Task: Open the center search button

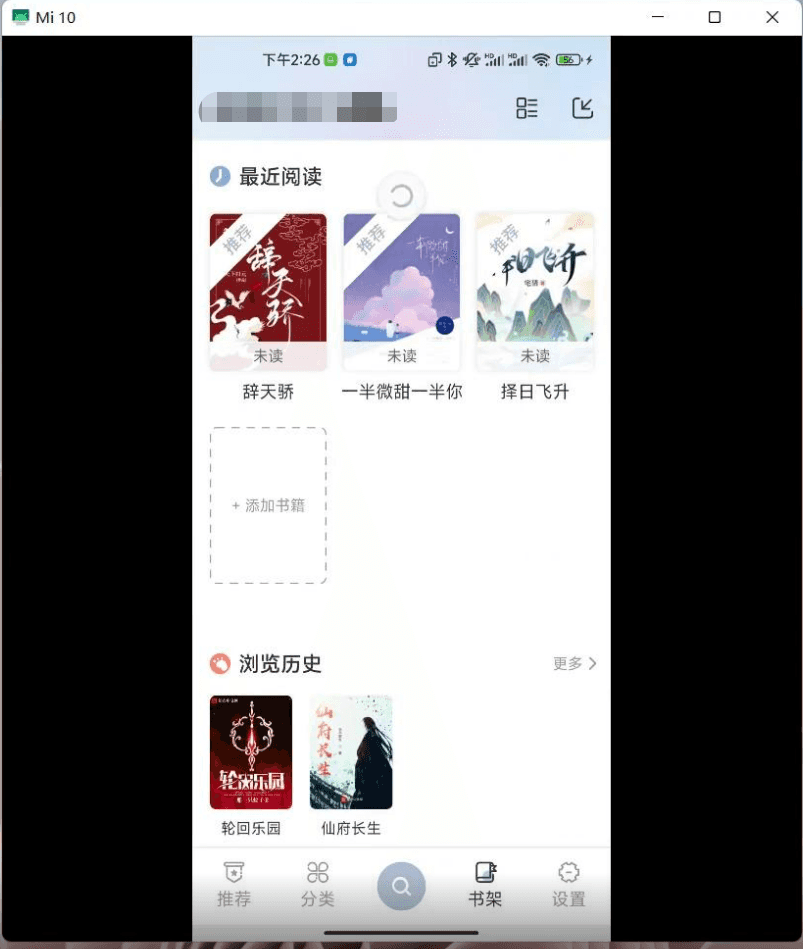Action: point(401,886)
